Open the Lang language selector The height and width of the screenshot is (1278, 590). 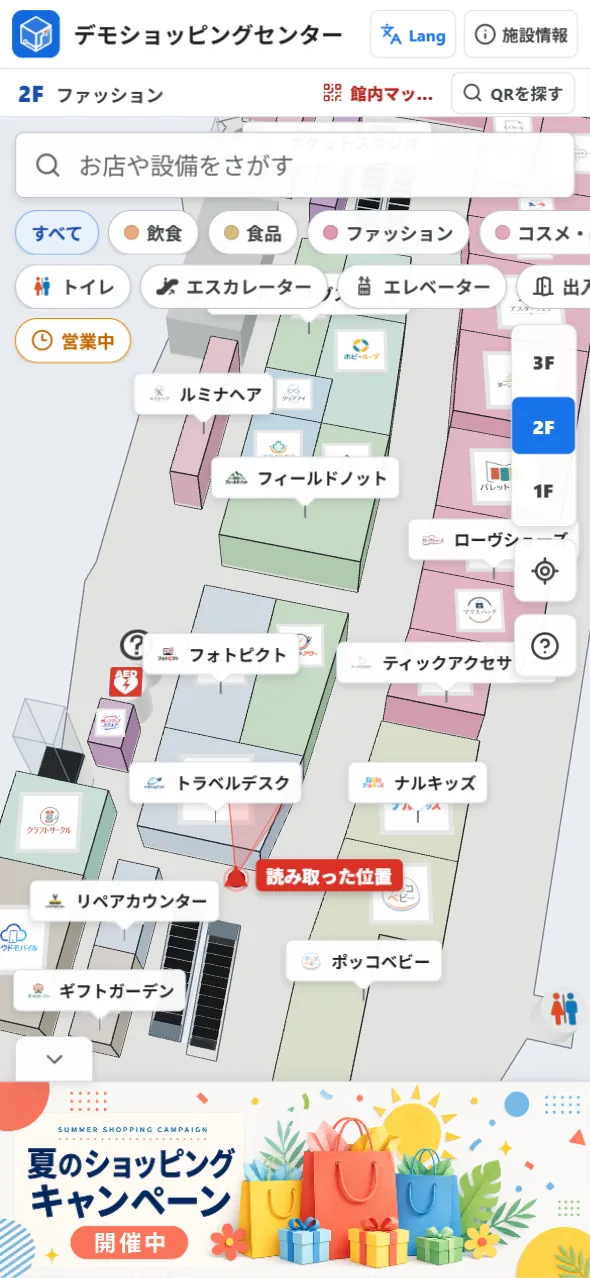tap(413, 35)
